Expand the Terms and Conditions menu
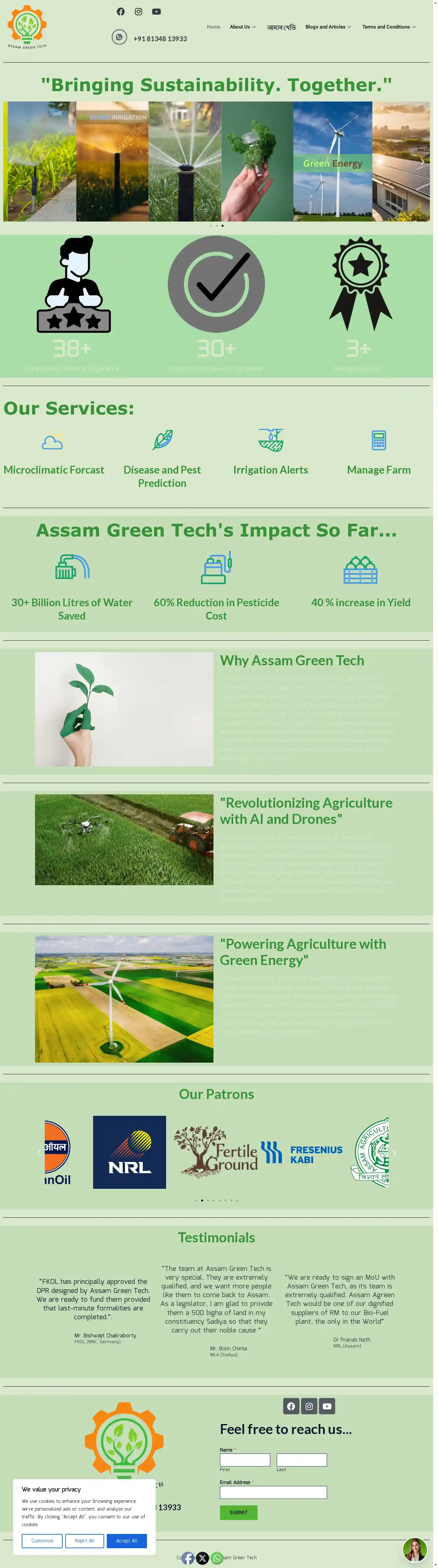Image resolution: width=438 pixels, height=1568 pixels. click(x=389, y=27)
